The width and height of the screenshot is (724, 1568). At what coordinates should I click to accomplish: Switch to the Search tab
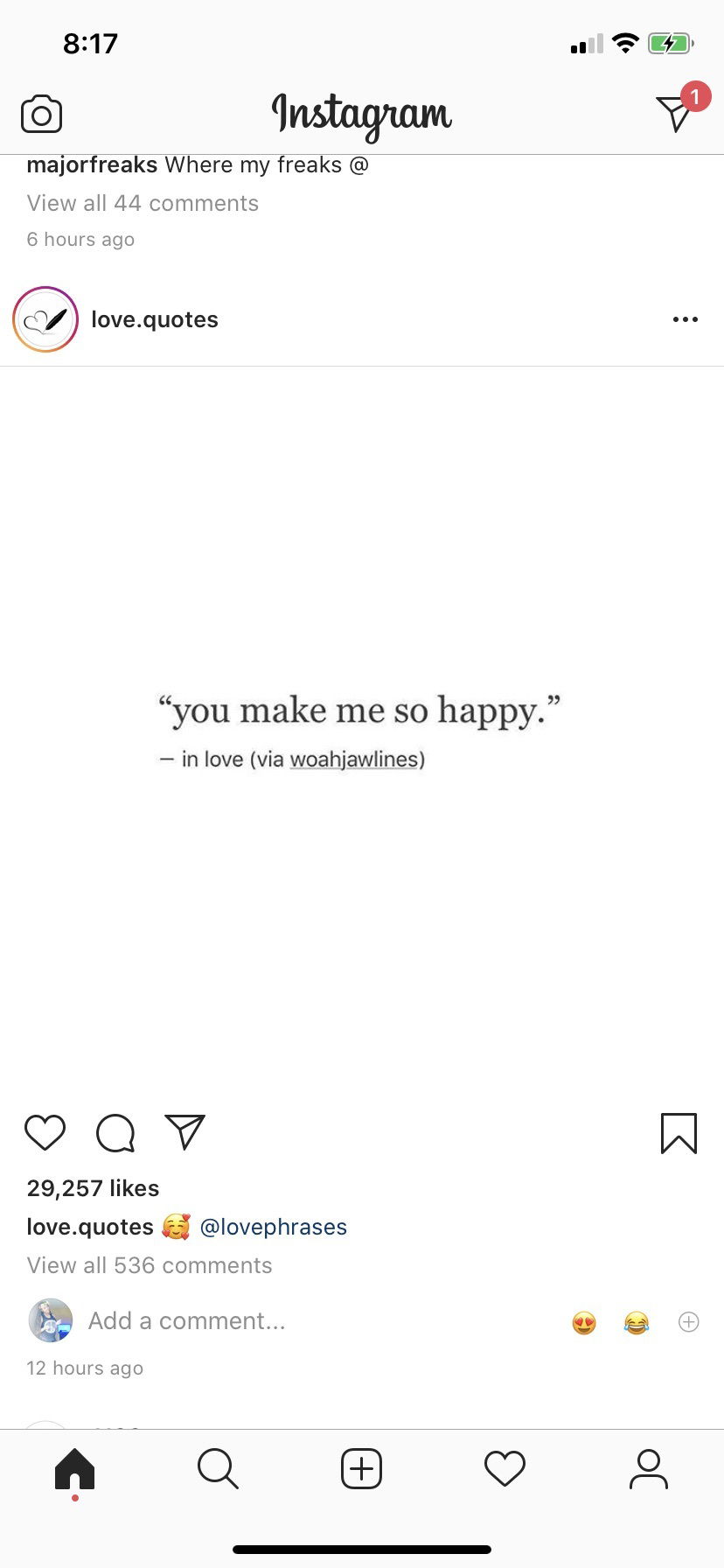(x=218, y=1469)
